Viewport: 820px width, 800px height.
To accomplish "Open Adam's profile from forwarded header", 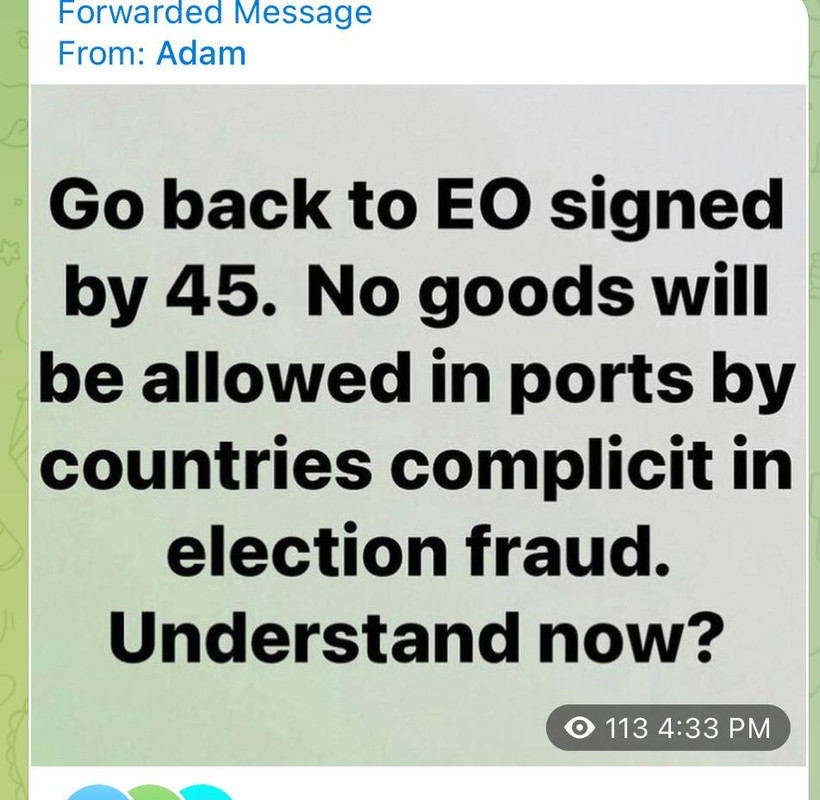I will pyautogui.click(x=200, y=52).
